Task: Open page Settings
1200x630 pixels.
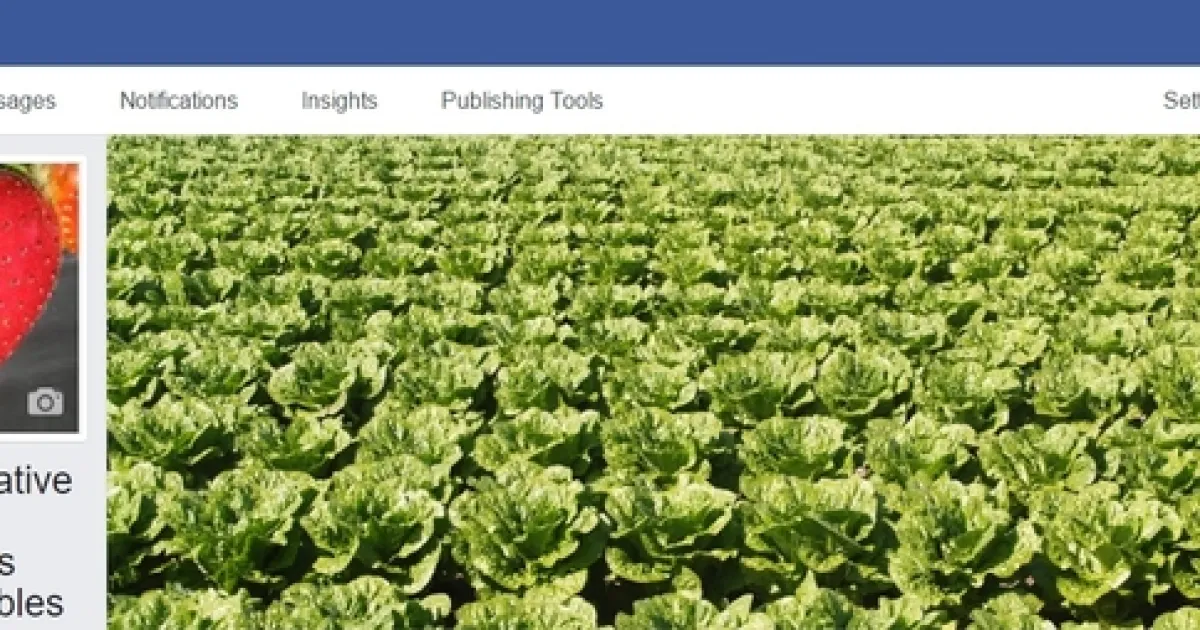Action: point(1181,101)
